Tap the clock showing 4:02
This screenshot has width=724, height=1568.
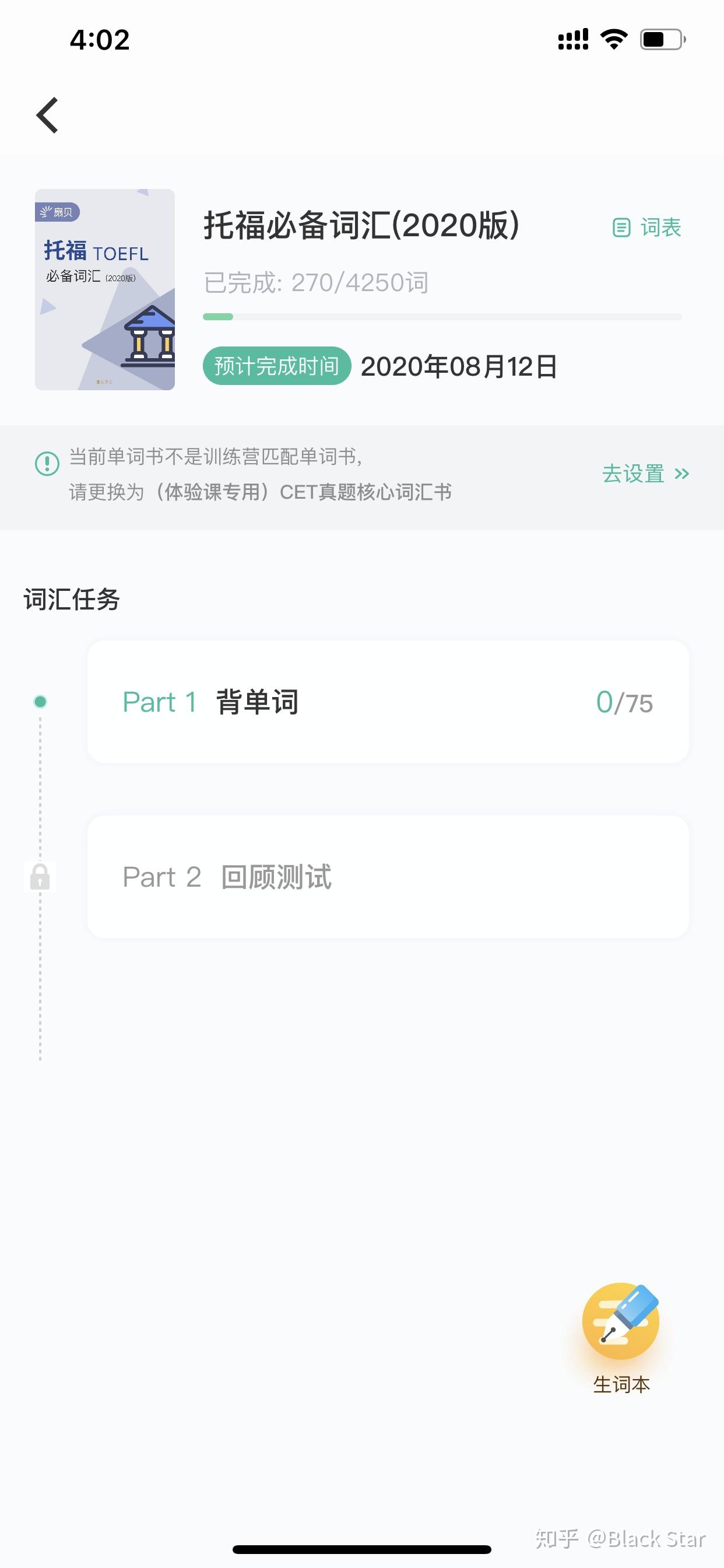click(99, 38)
